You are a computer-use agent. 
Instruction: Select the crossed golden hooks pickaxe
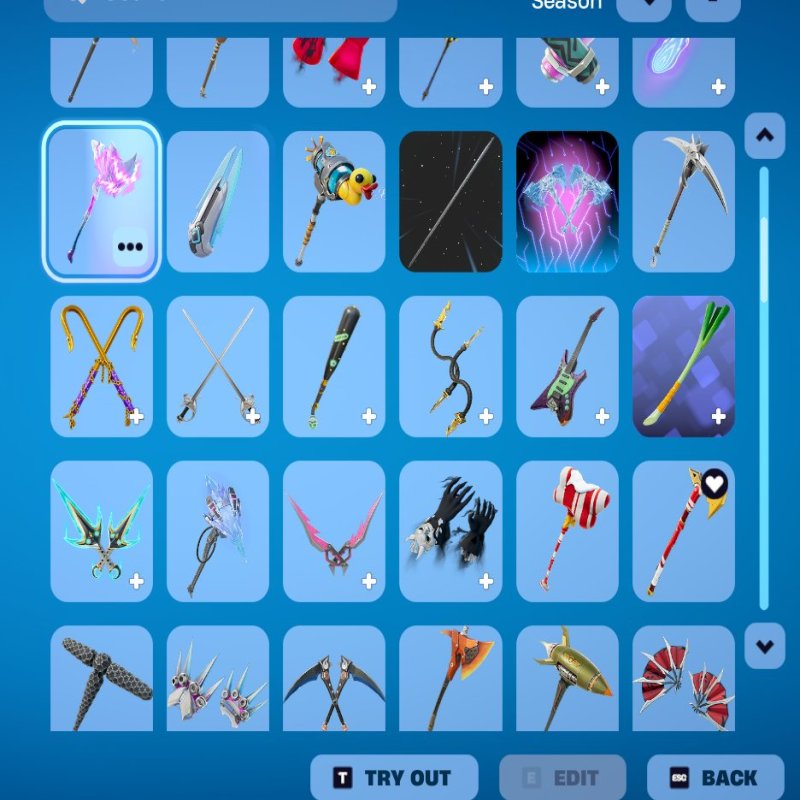click(x=101, y=366)
